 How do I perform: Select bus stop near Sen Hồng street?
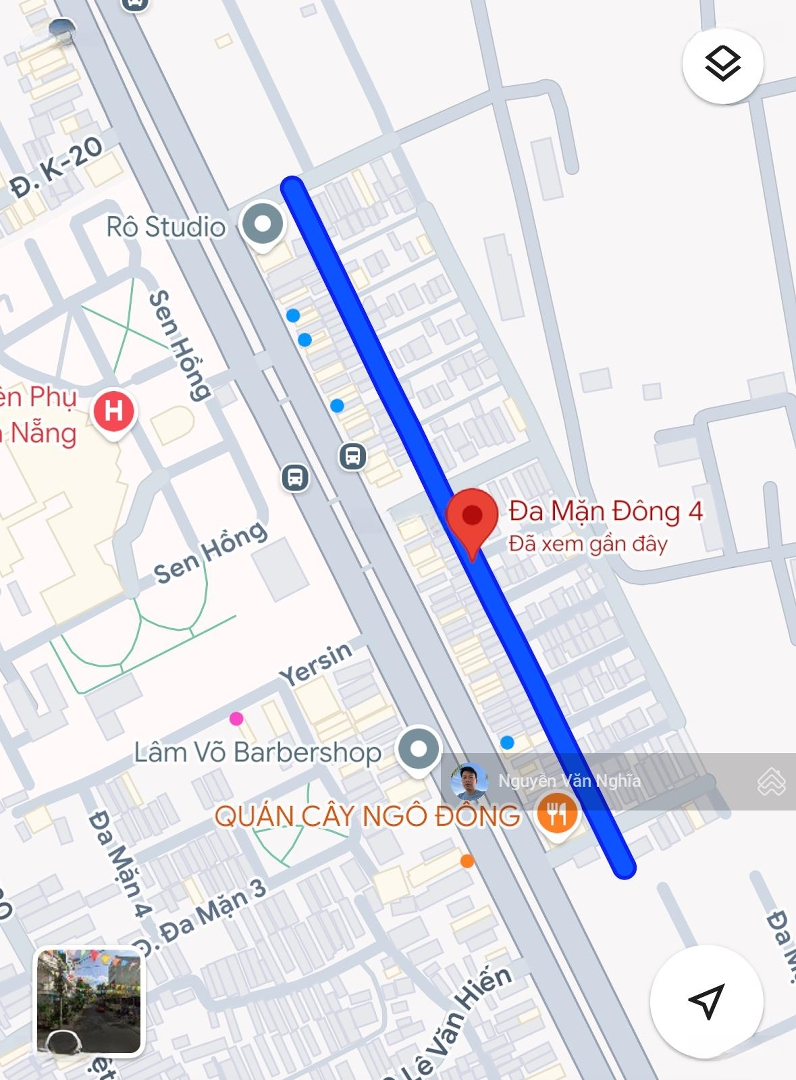pos(295,477)
